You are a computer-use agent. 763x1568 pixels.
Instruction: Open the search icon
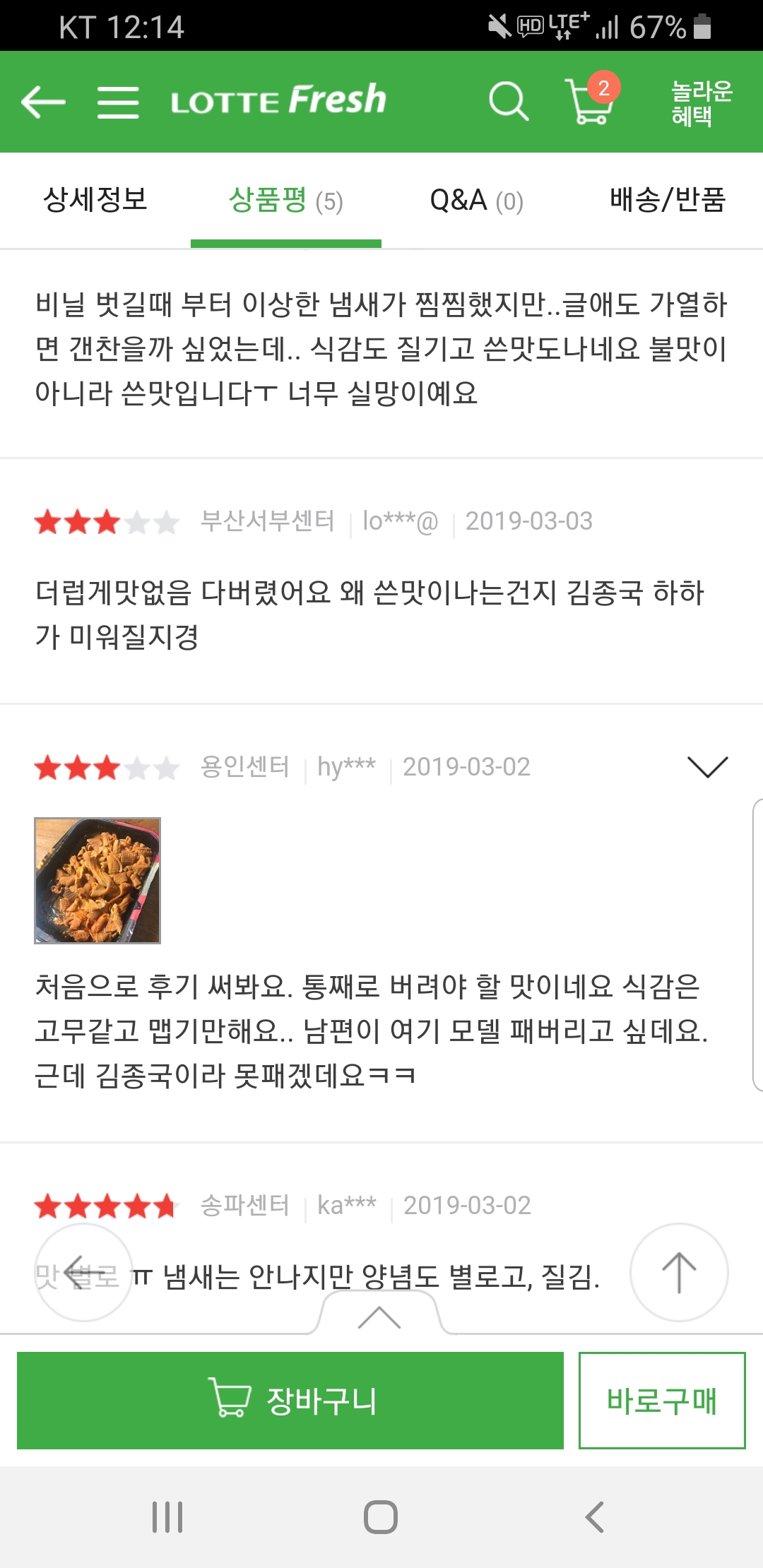508,101
